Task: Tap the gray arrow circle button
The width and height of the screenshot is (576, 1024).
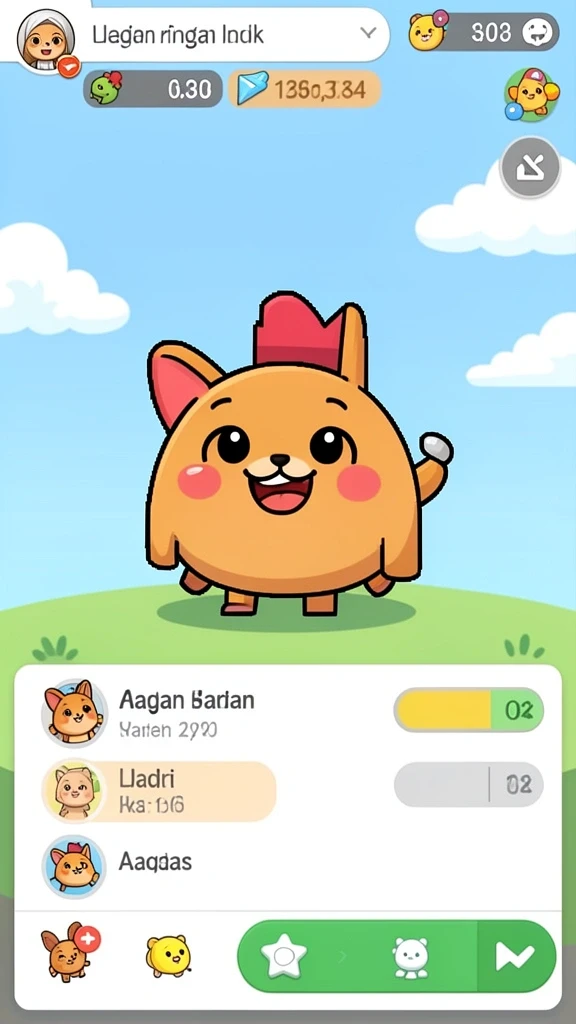Action: click(530, 168)
